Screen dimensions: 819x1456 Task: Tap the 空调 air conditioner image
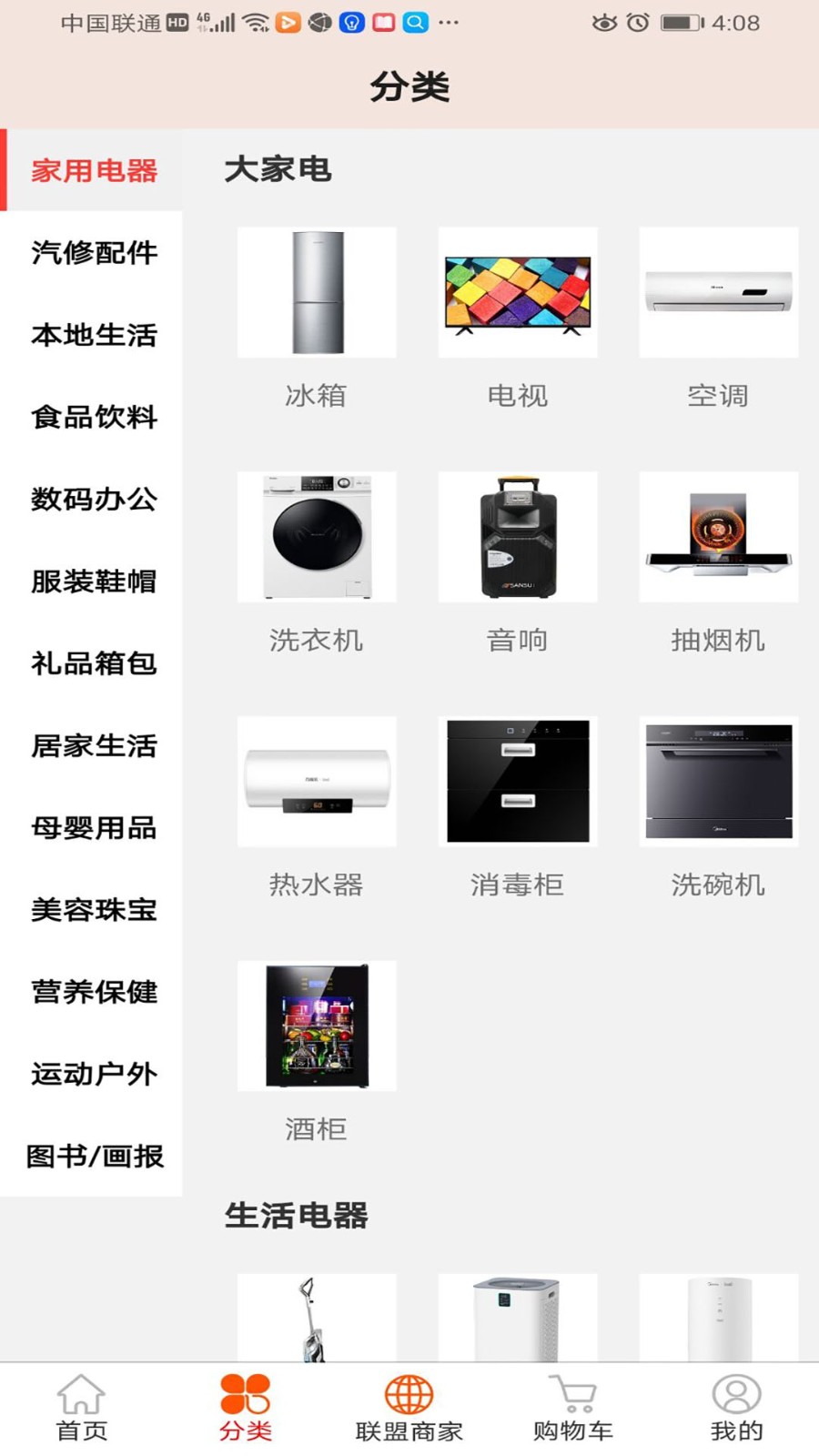point(718,293)
